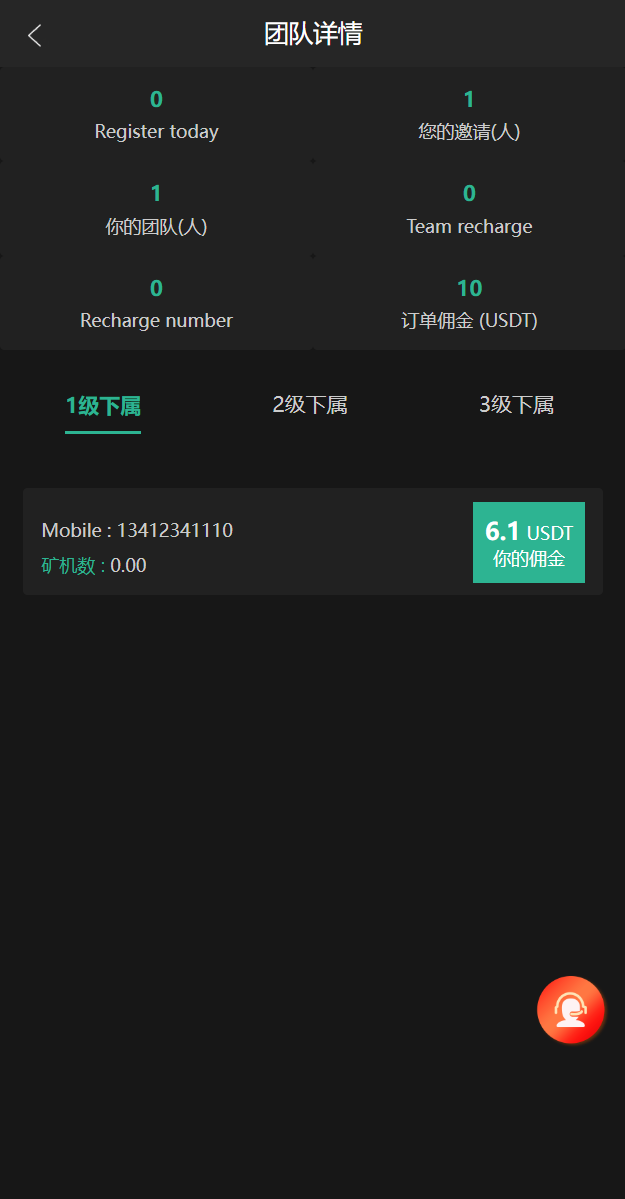Open the customer service chat button
The width and height of the screenshot is (625, 1199).
tap(570, 1009)
